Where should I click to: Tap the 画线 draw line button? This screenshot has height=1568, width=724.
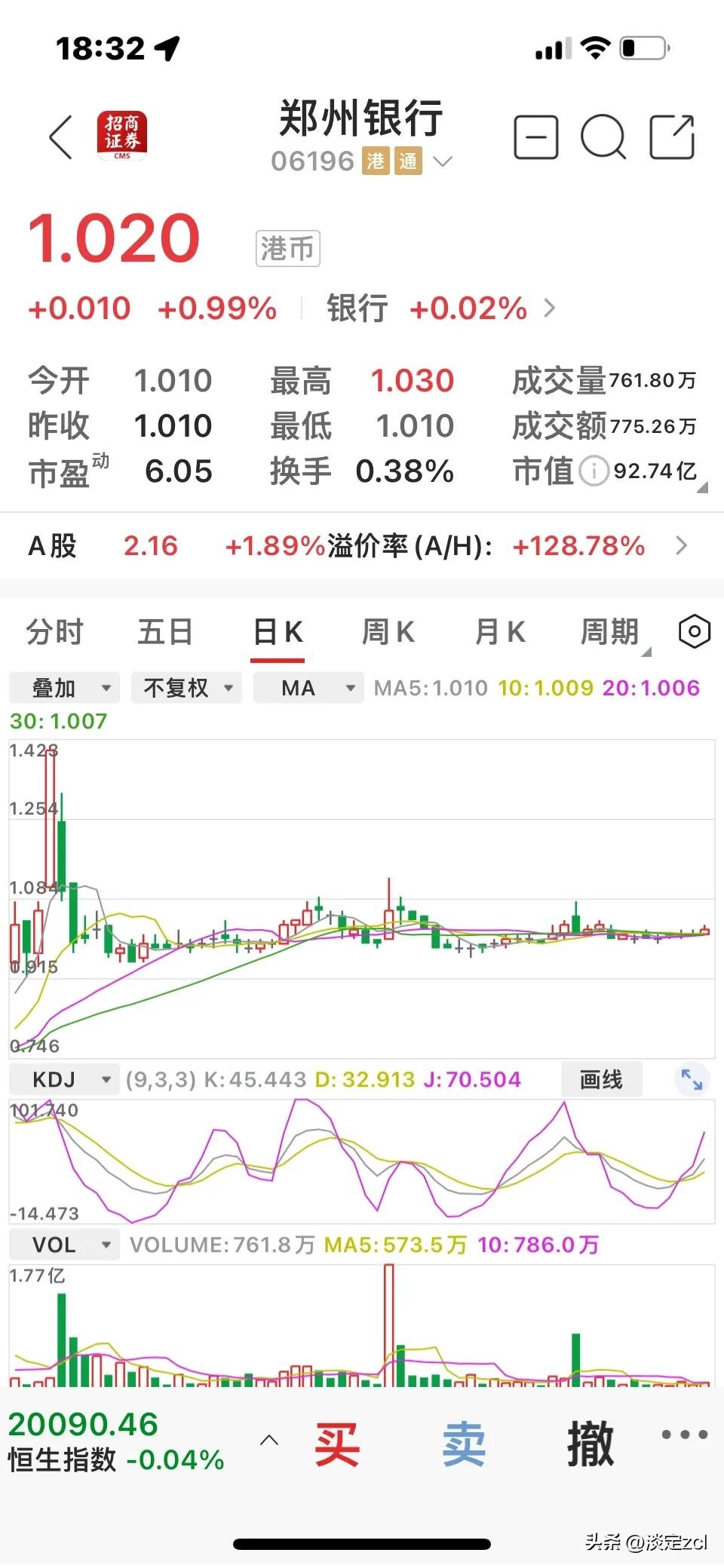601,1079
